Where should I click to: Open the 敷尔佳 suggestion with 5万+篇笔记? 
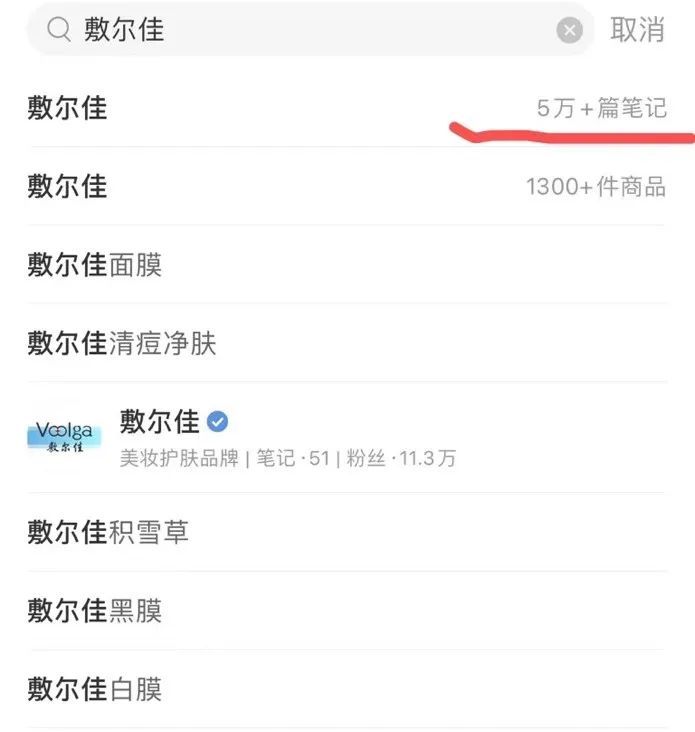pyautogui.click(x=346, y=108)
